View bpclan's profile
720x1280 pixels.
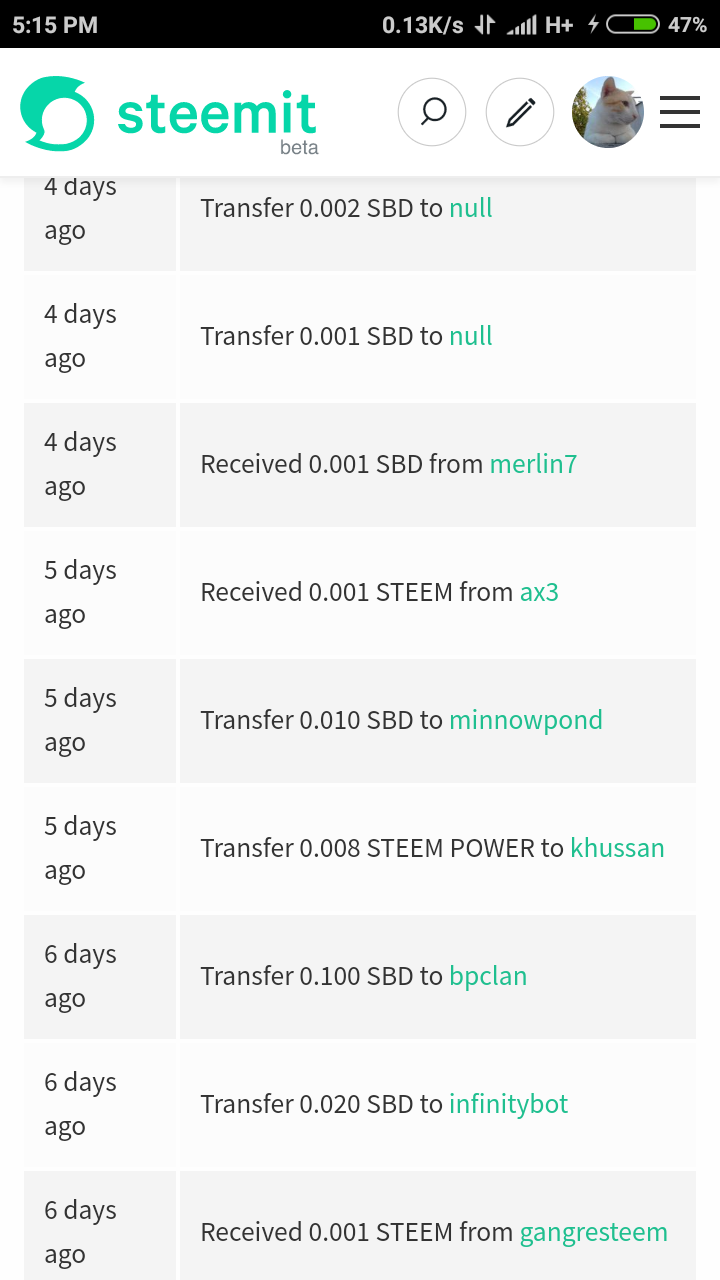488,976
